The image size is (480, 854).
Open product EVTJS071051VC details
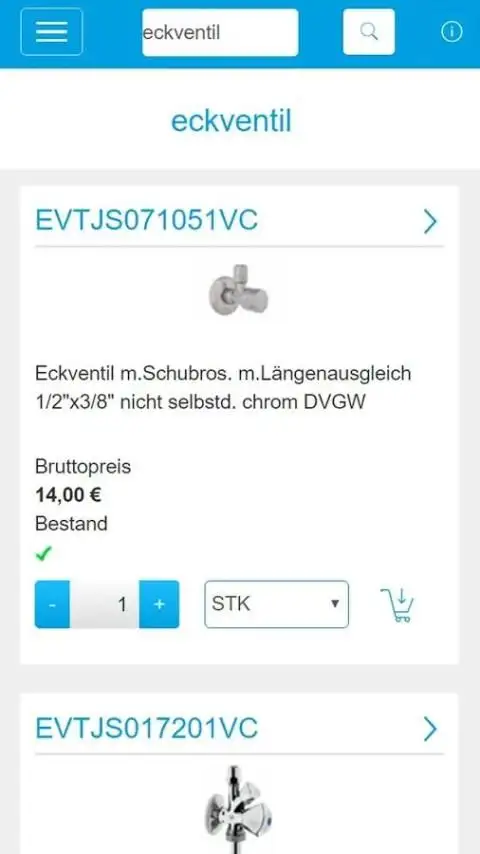pyautogui.click(x=147, y=221)
